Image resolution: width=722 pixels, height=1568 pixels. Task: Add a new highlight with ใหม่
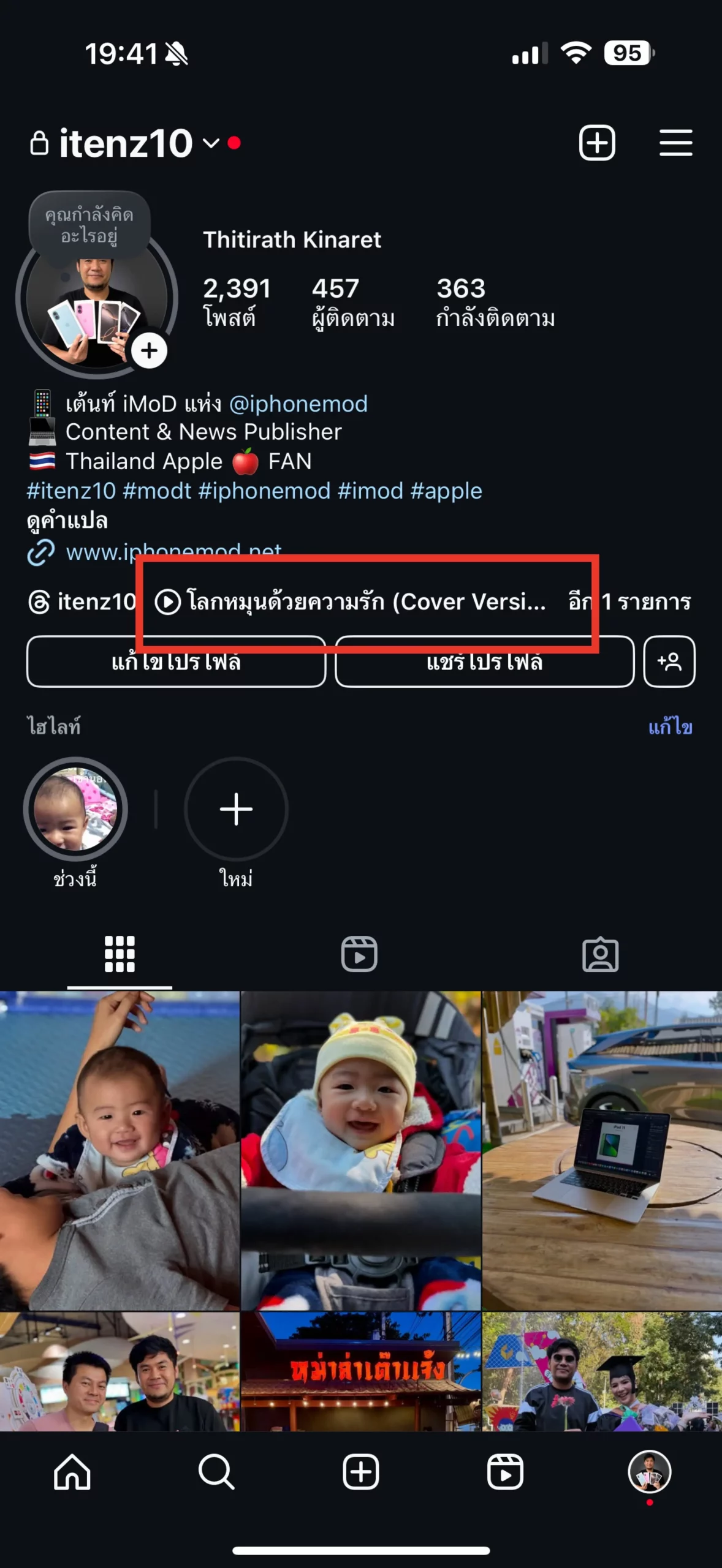(x=236, y=809)
